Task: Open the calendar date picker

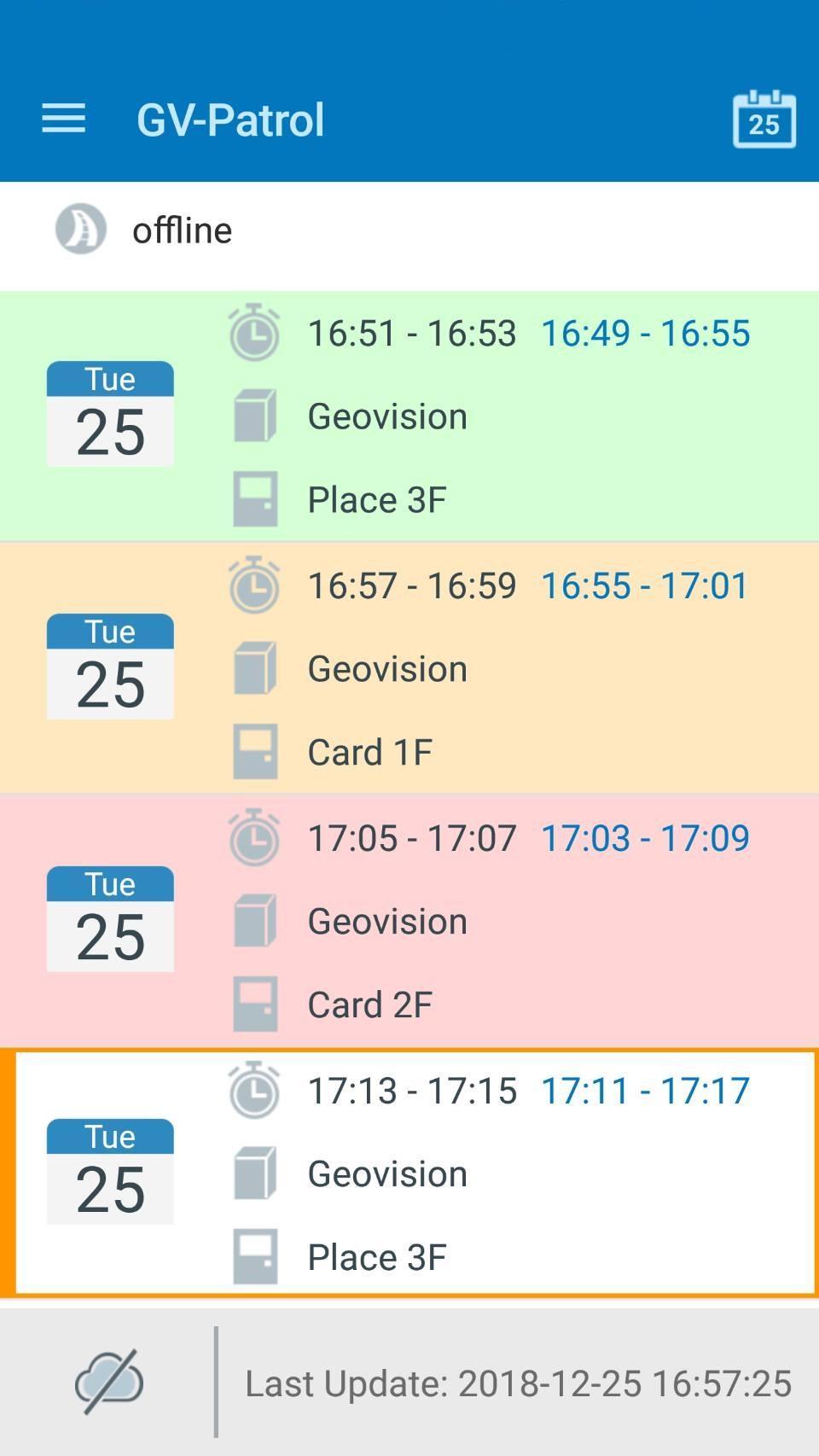Action: click(x=764, y=119)
